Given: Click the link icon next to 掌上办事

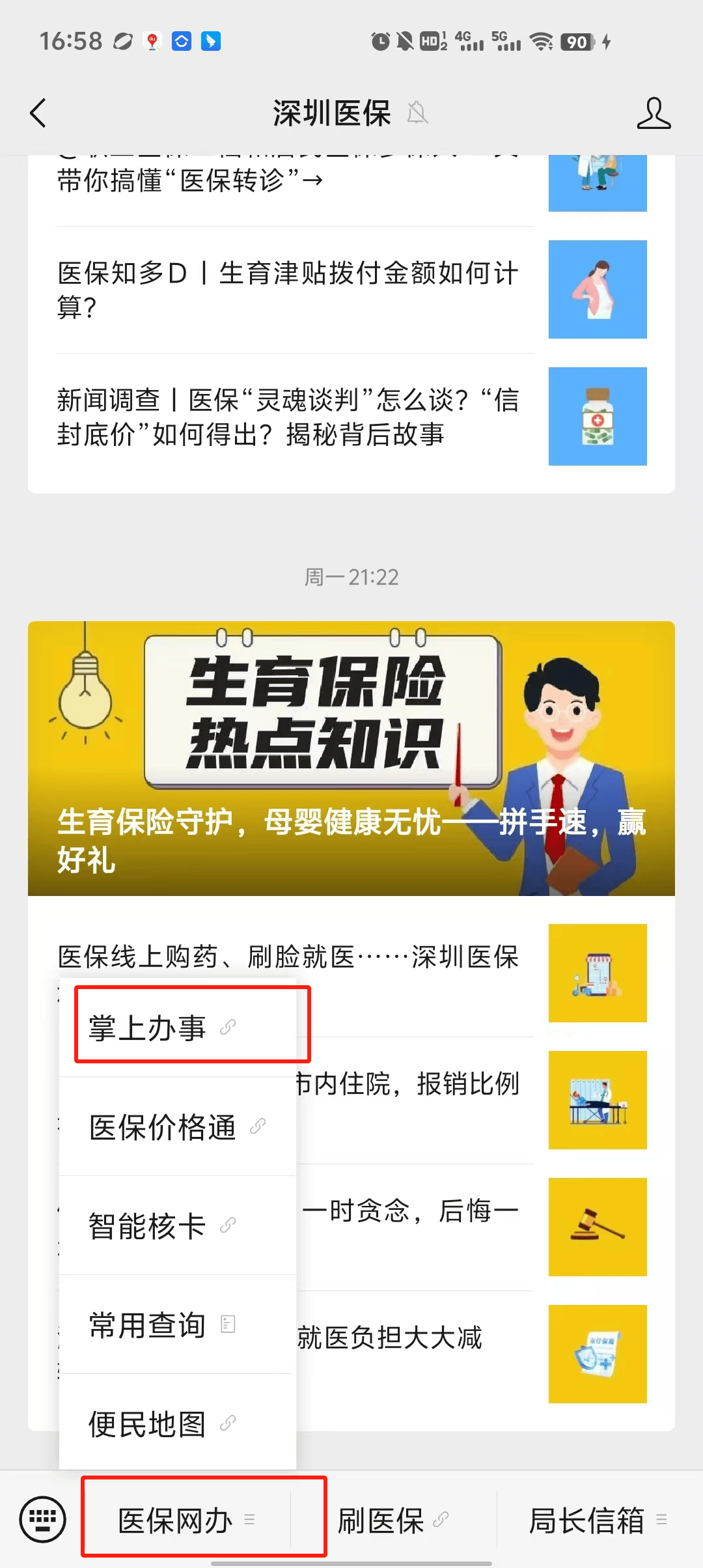Looking at the screenshot, I should [227, 1027].
